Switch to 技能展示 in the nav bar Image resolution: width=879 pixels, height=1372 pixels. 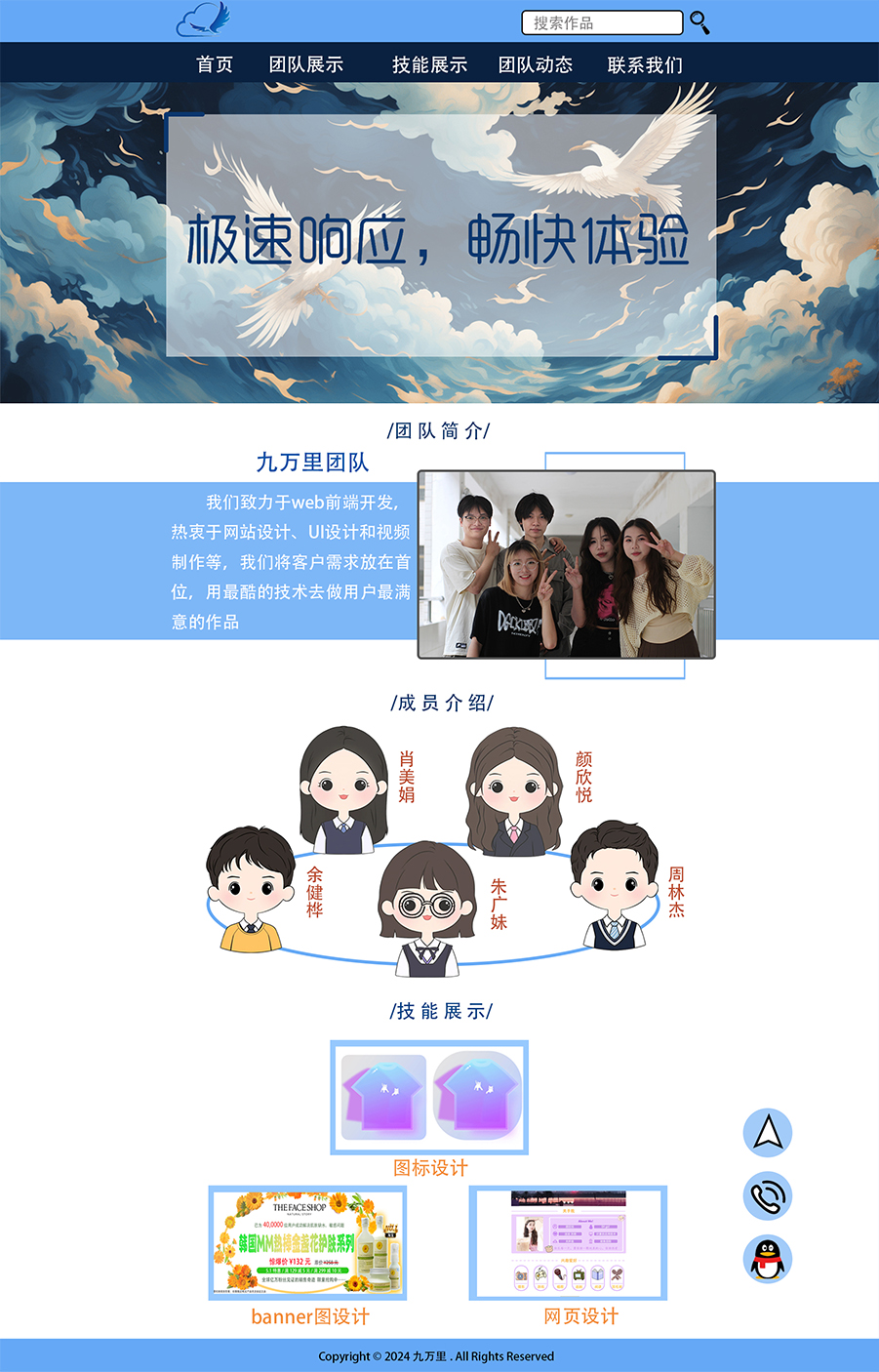click(429, 64)
